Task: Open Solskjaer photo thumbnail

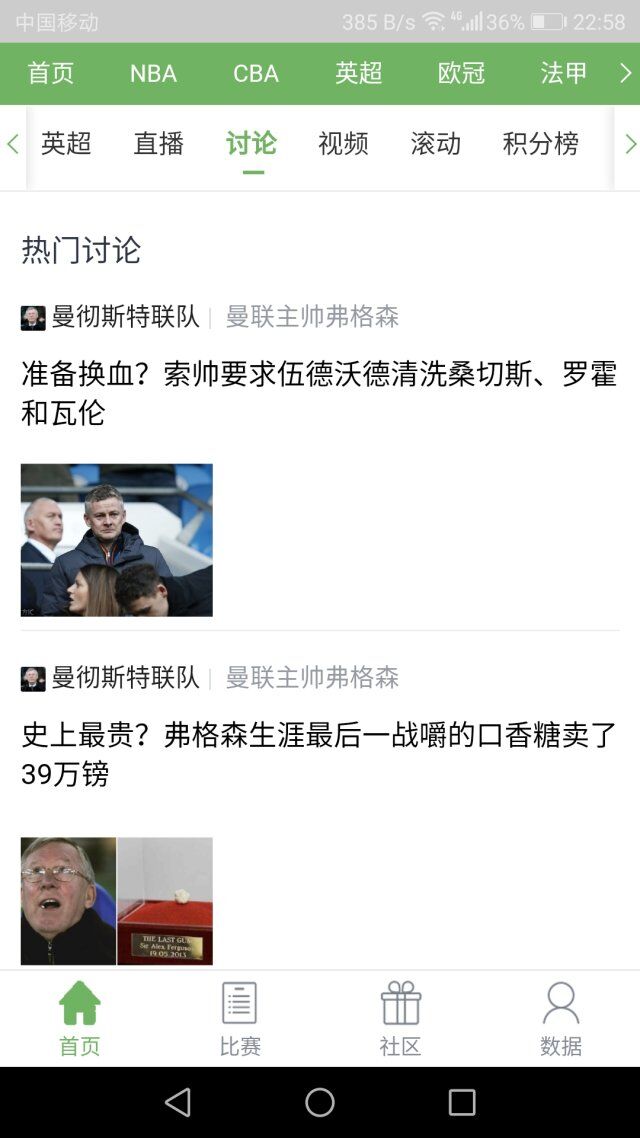Action: tap(117, 540)
